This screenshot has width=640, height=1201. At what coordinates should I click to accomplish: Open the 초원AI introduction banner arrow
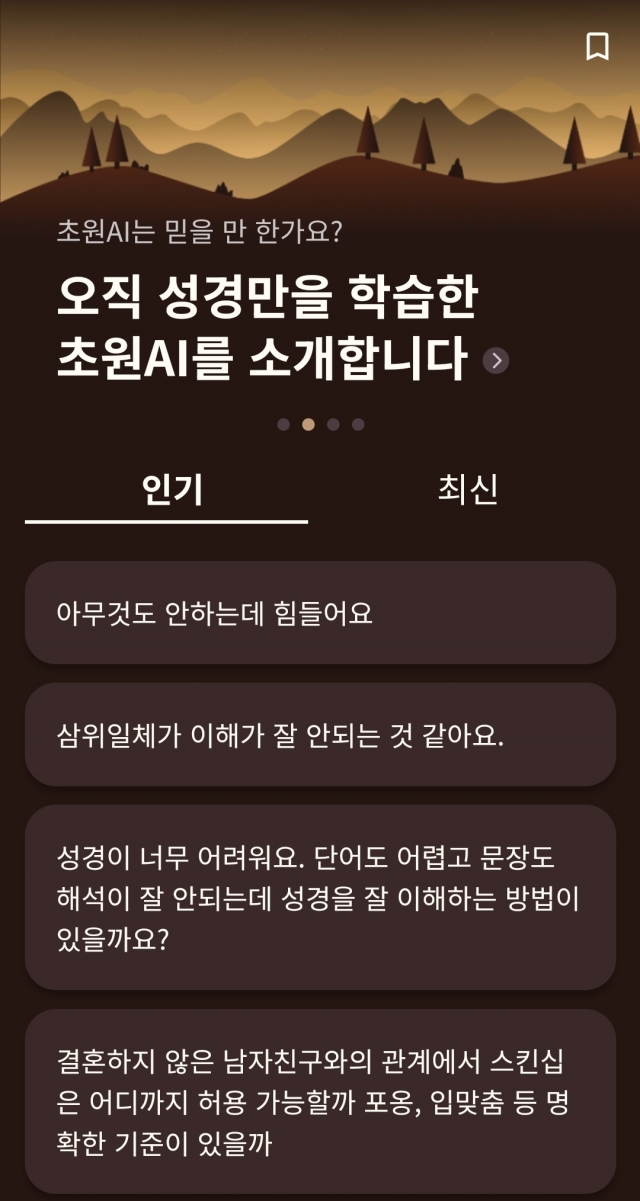pyautogui.click(x=496, y=361)
